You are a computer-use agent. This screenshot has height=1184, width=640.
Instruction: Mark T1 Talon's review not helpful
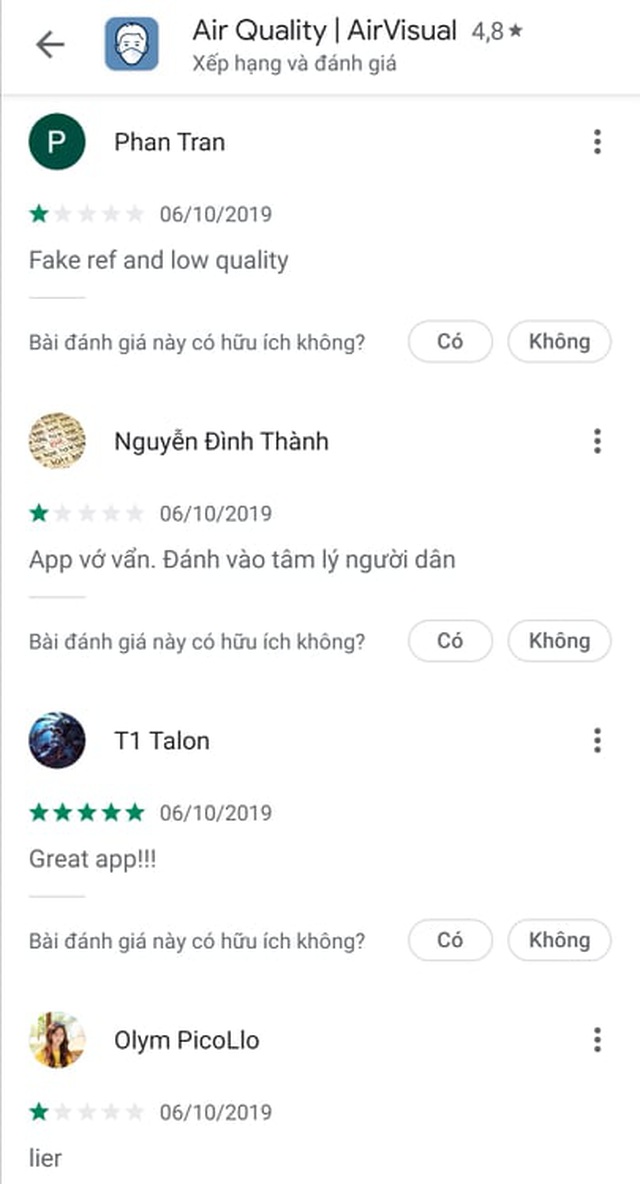[x=559, y=940]
